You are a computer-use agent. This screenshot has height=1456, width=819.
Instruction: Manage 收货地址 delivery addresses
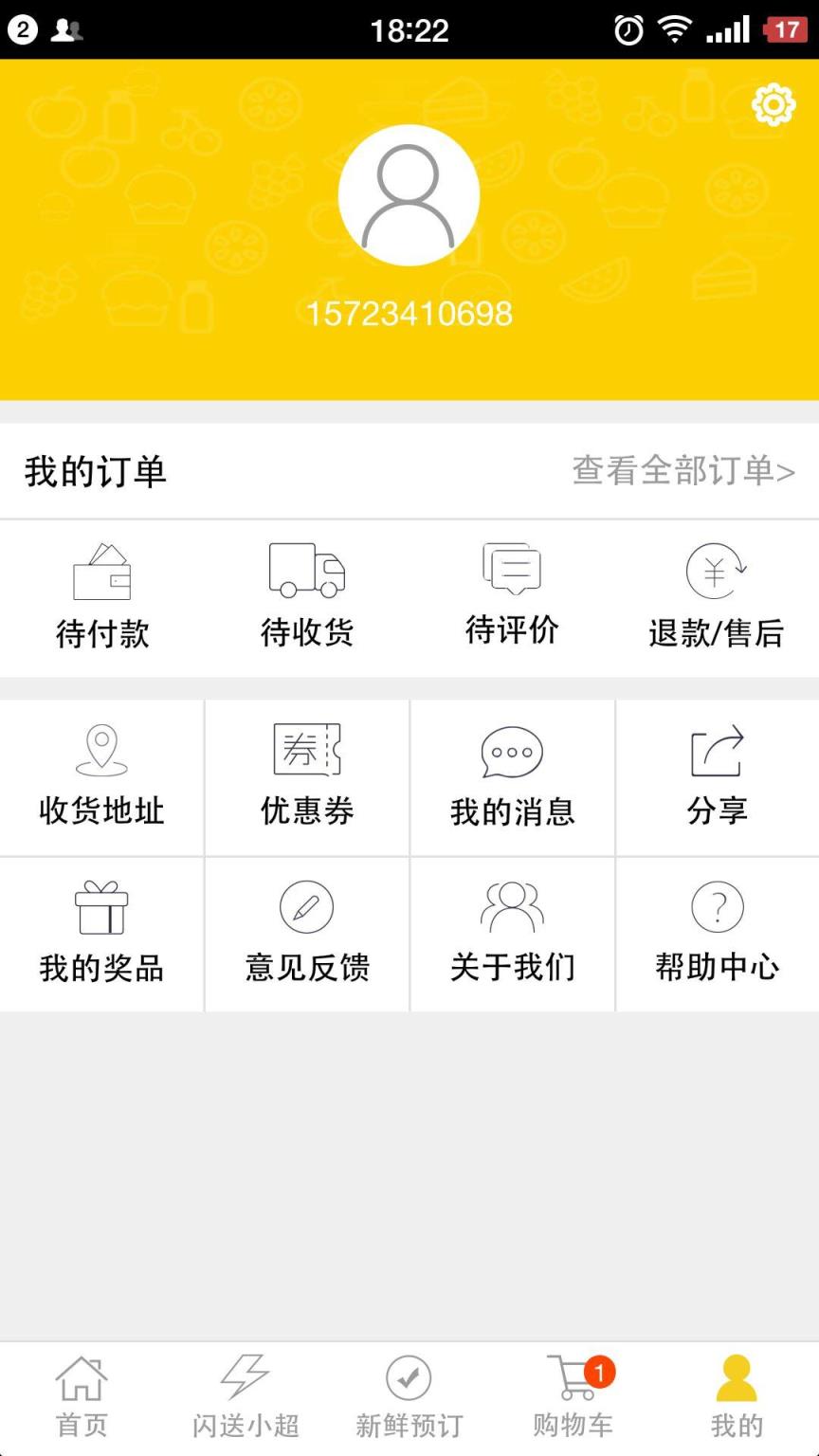click(x=101, y=777)
